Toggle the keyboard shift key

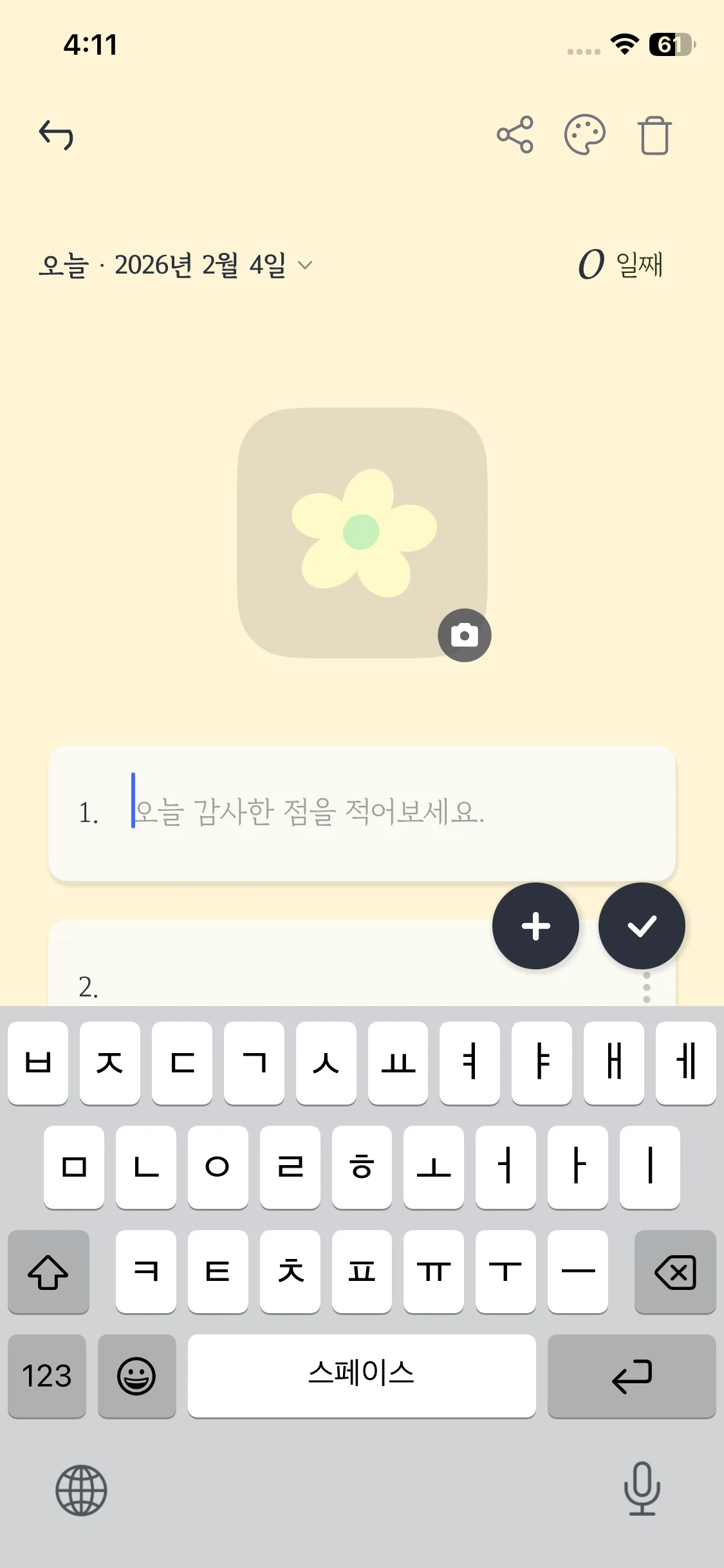click(48, 1272)
